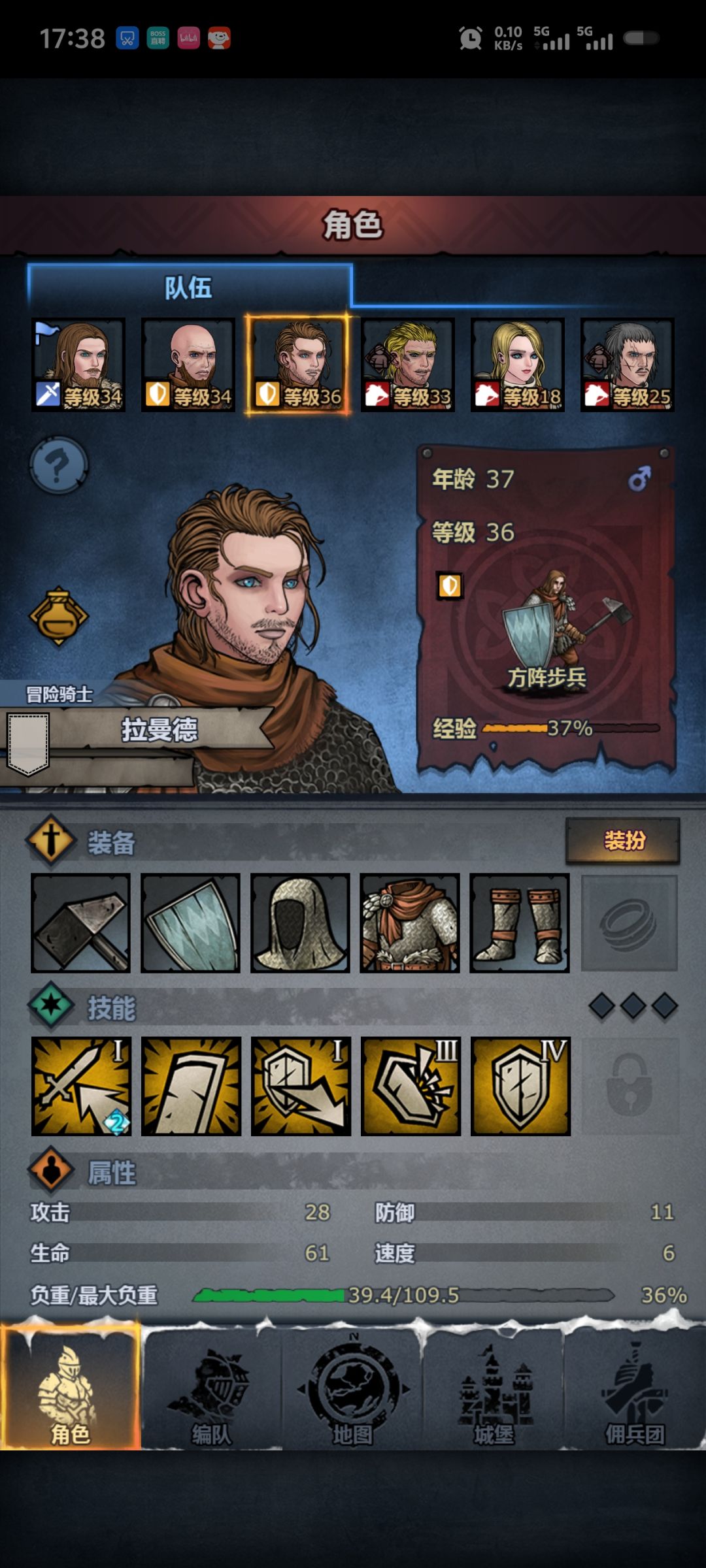Open the body armor equipment slot

click(410, 923)
